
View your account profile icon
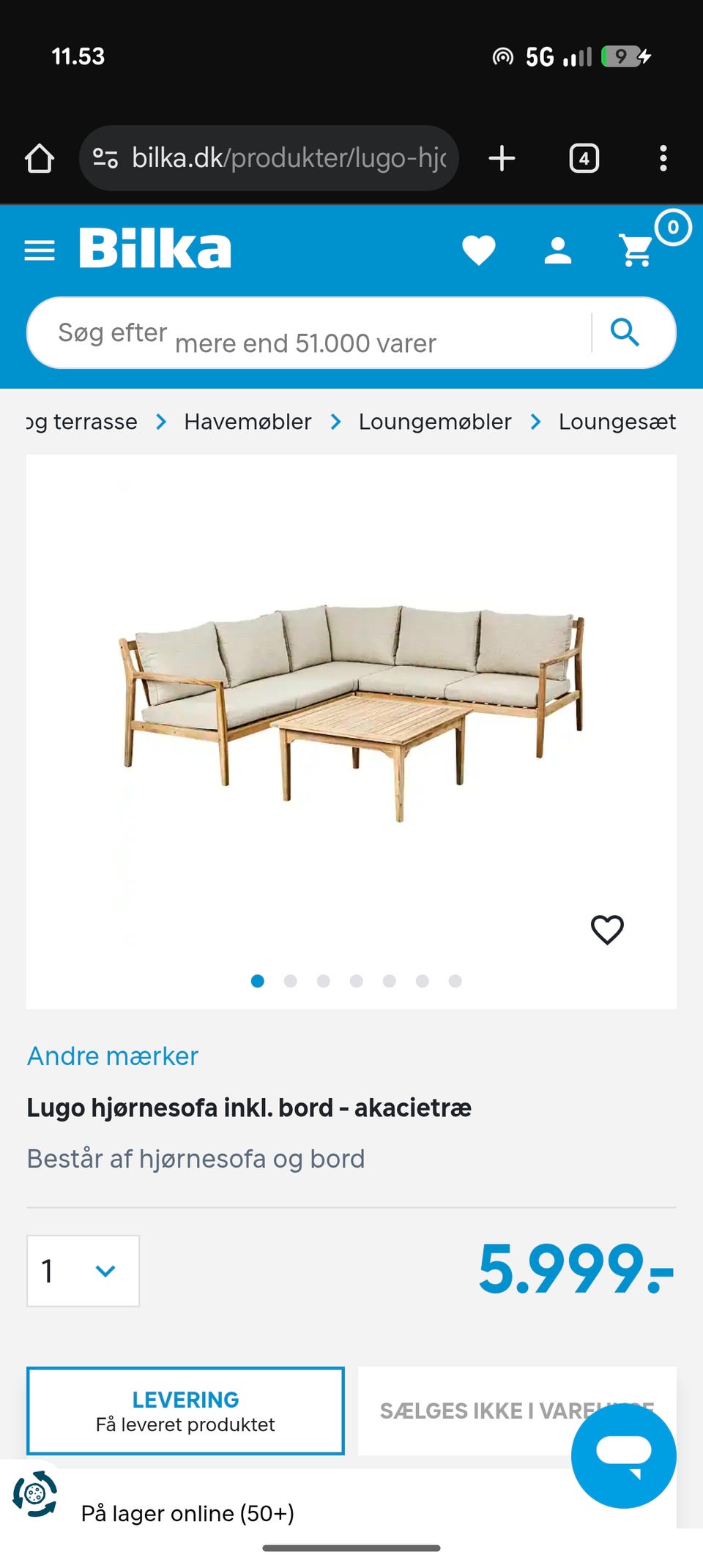(557, 251)
